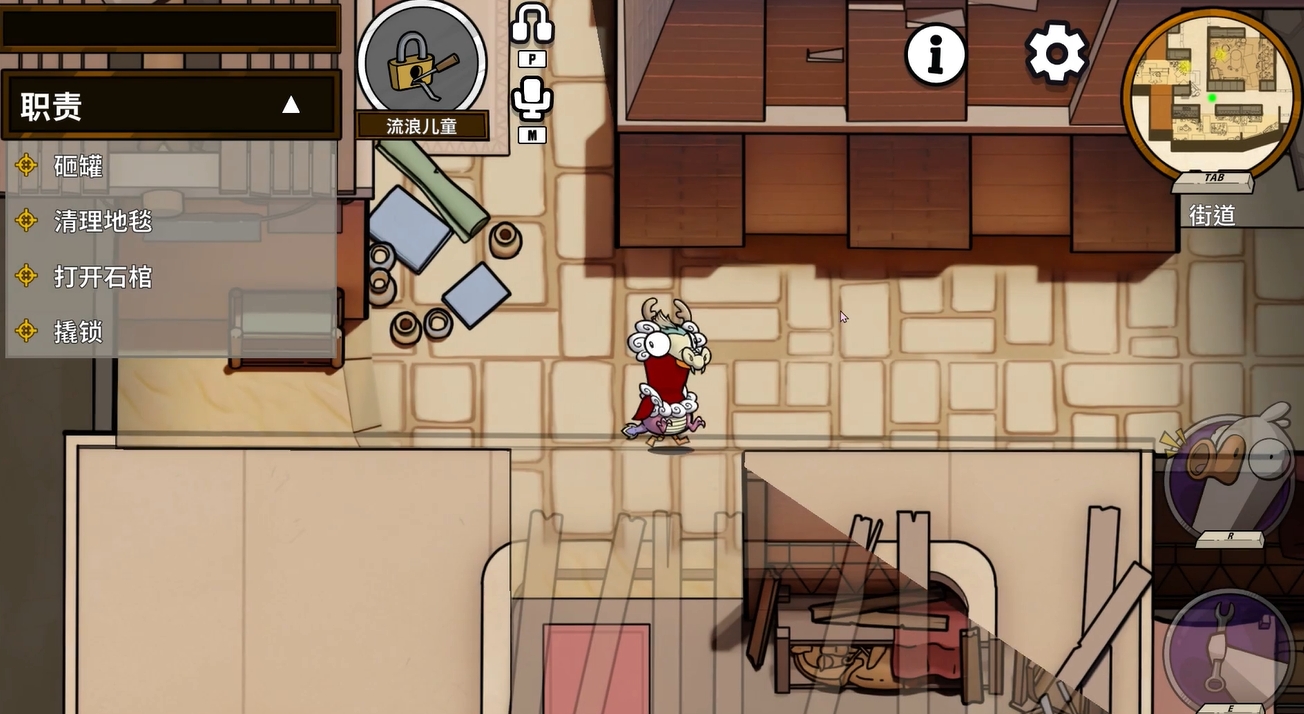
Task: Toggle the microphone icon
Action: click(532, 98)
